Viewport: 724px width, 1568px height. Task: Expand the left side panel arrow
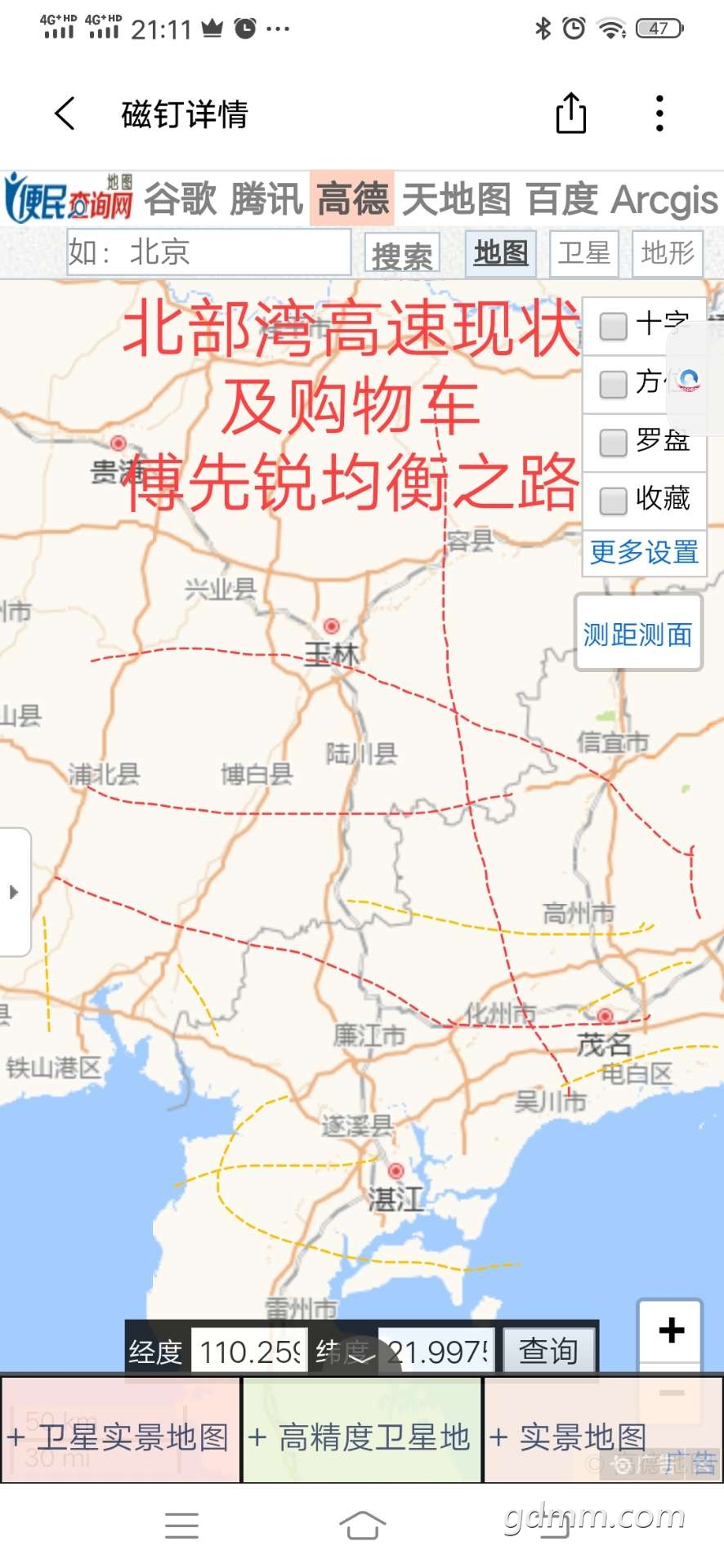click(x=14, y=892)
